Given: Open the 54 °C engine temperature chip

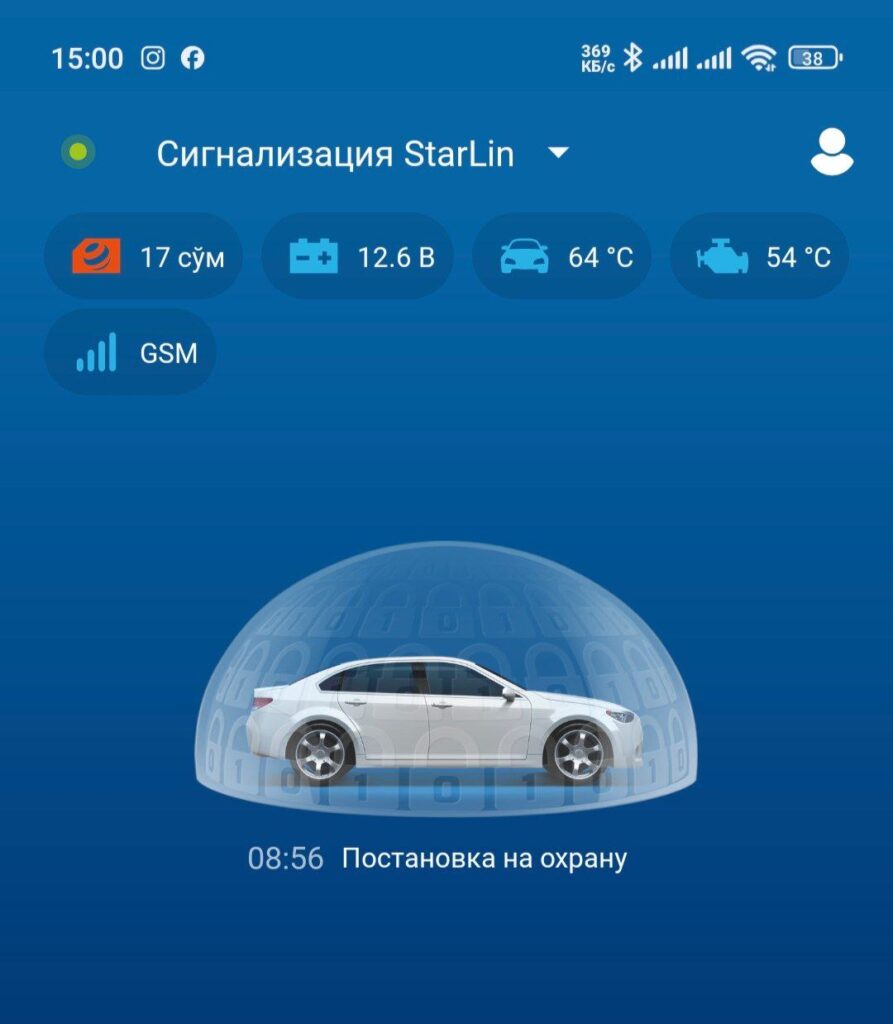Looking at the screenshot, I should pyautogui.click(x=760, y=256).
